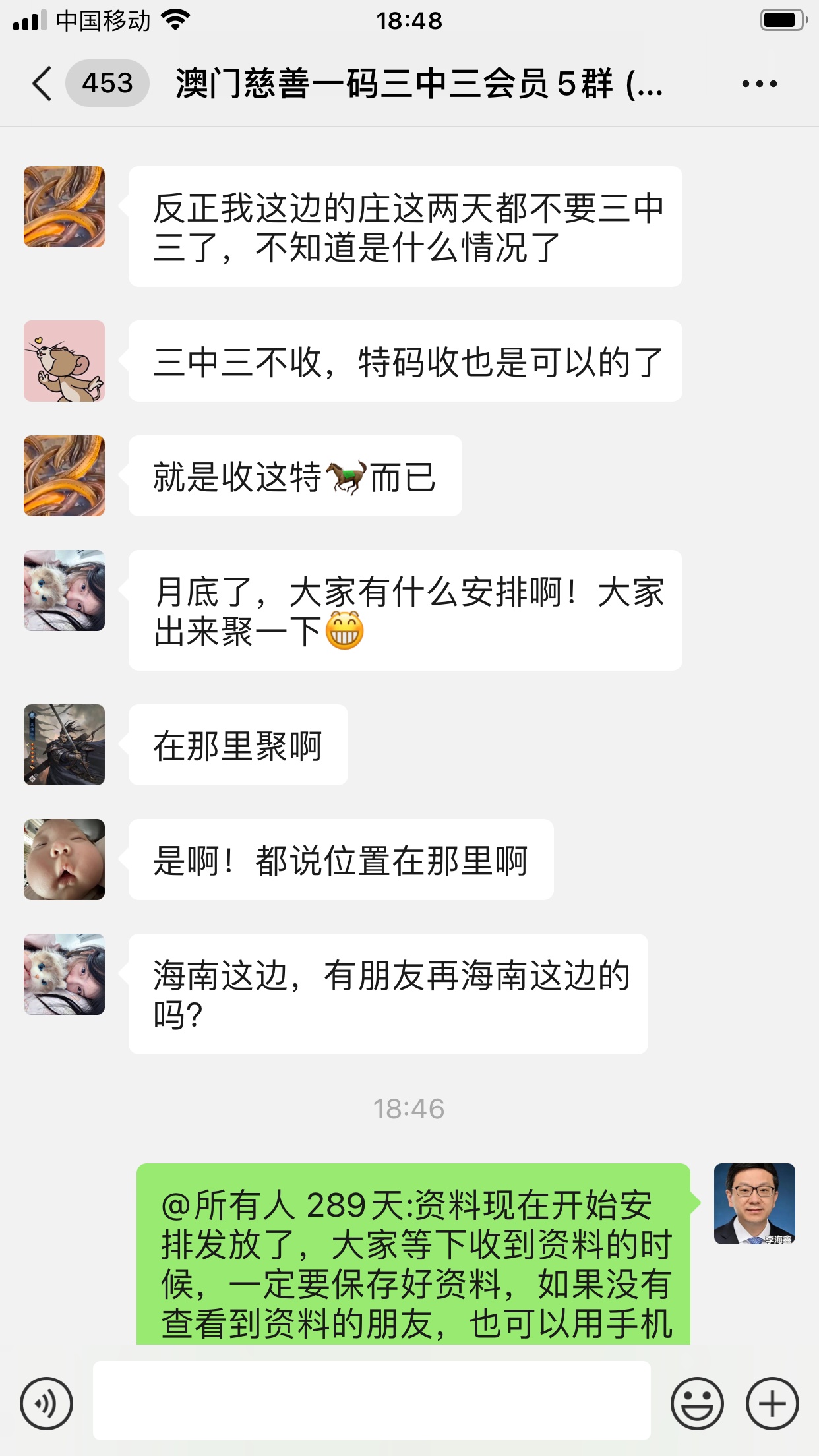Screen dimensions: 819x1456
Task: Open the emoji sticker panel
Action: pyautogui.click(x=696, y=1403)
